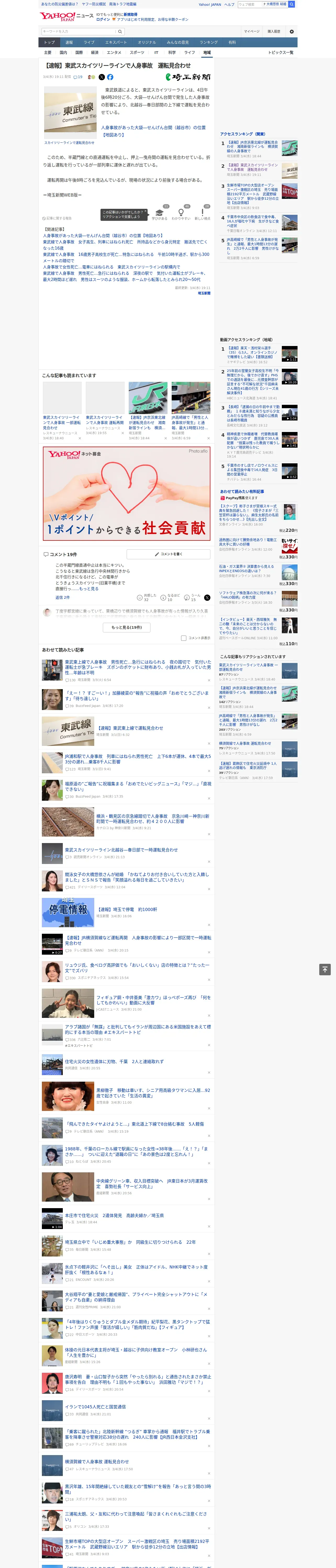Screen dimensions: 336x1568
Task: Open the accident location map link
Action: click(x=154, y=131)
